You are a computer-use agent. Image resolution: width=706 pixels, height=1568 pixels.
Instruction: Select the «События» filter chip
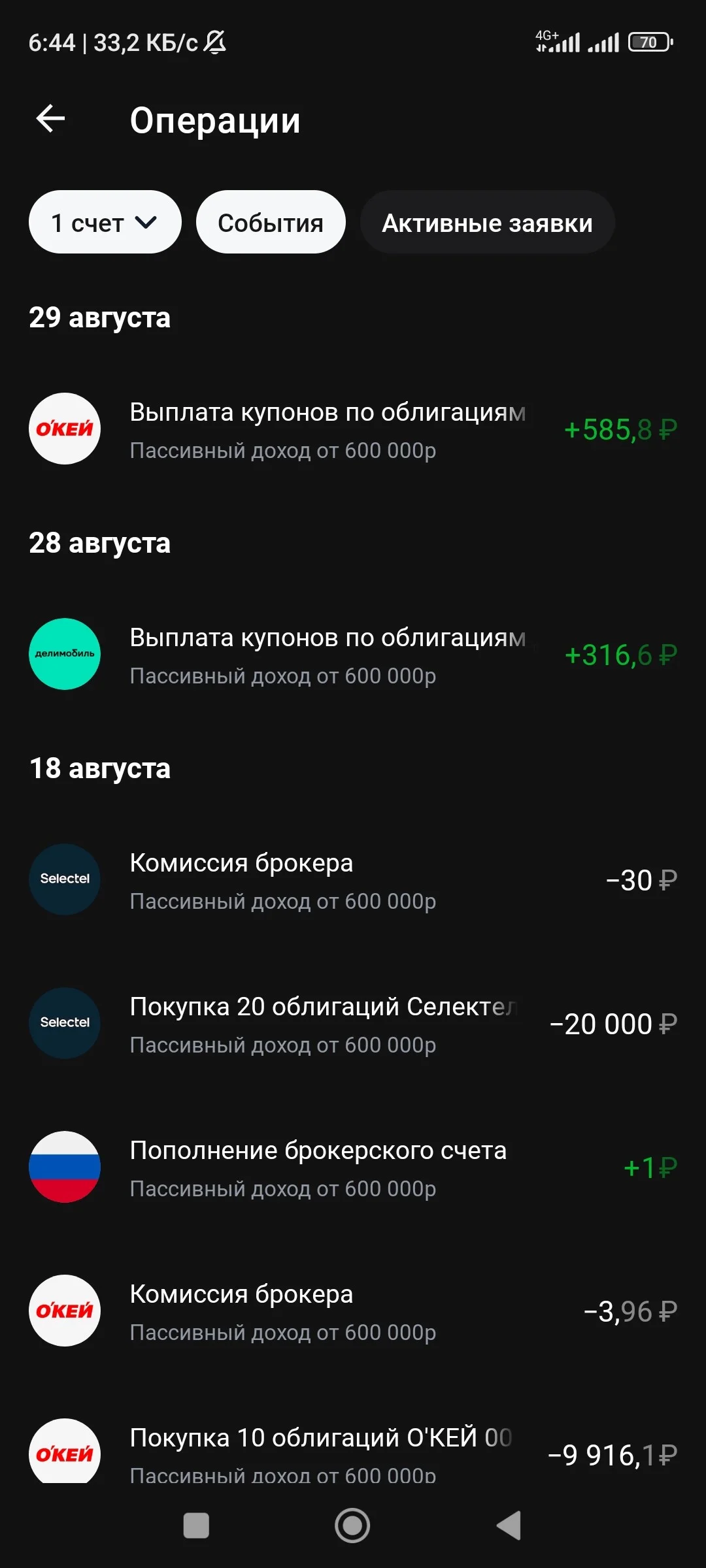(x=271, y=222)
